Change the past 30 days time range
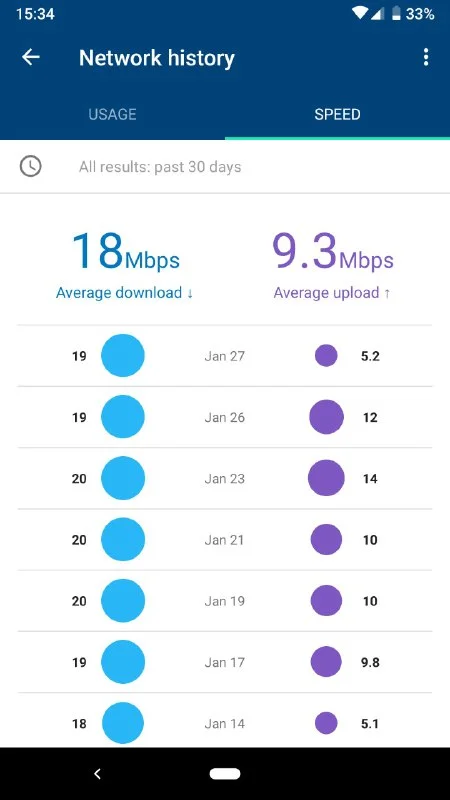 click(x=225, y=167)
